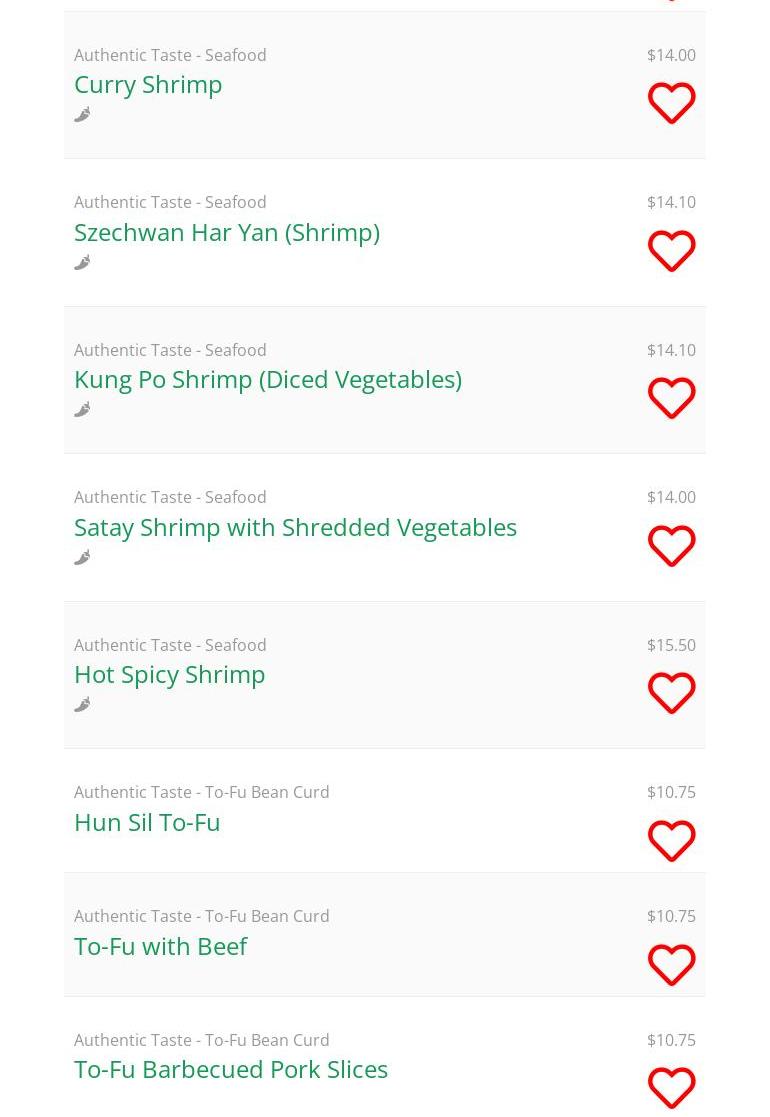Like To-Fu Barbecued Pork Slices
The image size is (770, 1117).
(671, 1088)
